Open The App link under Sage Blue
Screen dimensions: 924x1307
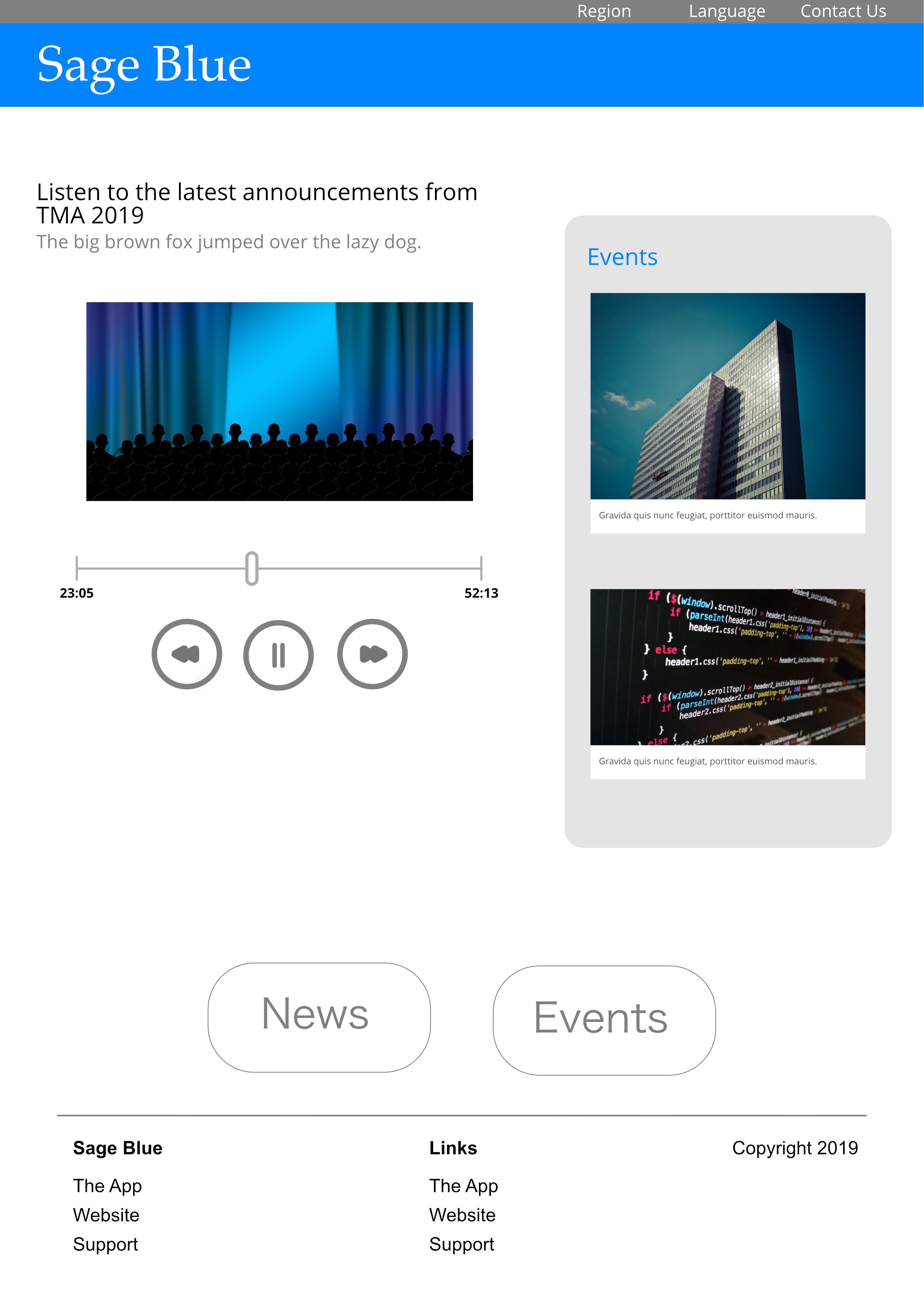pyautogui.click(x=107, y=1186)
